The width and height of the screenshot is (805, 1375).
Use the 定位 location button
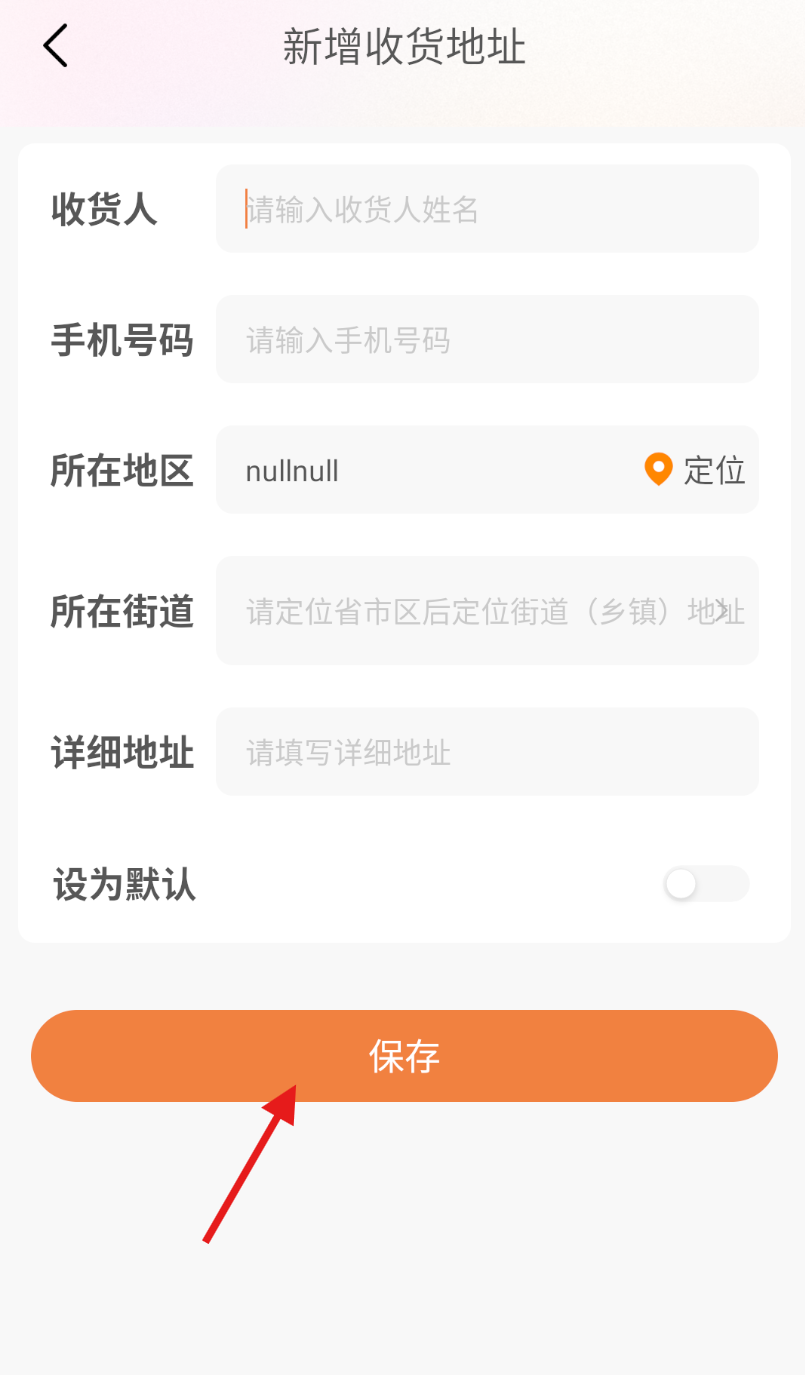(696, 470)
